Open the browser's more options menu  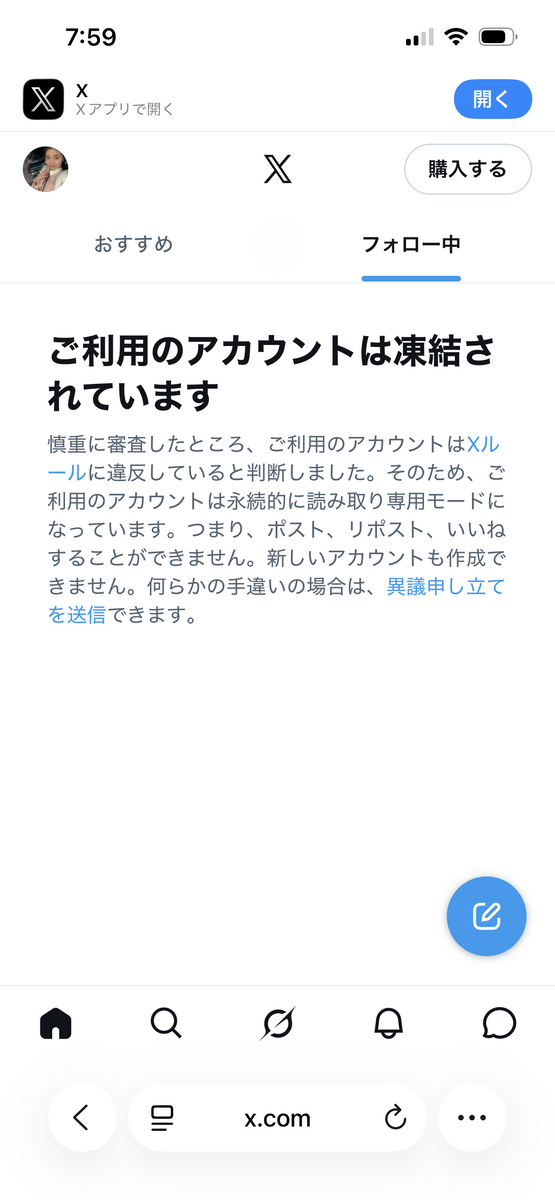coord(472,1118)
